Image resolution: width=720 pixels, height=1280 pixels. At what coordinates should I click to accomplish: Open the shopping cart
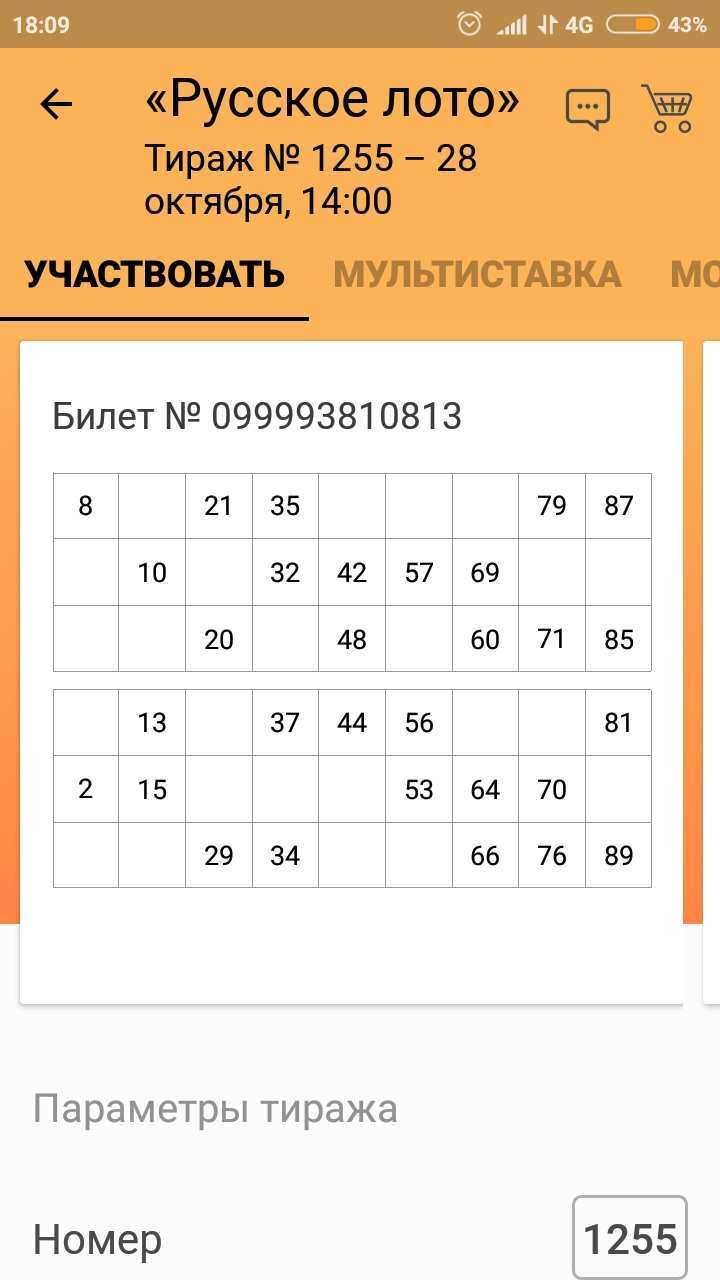point(667,108)
